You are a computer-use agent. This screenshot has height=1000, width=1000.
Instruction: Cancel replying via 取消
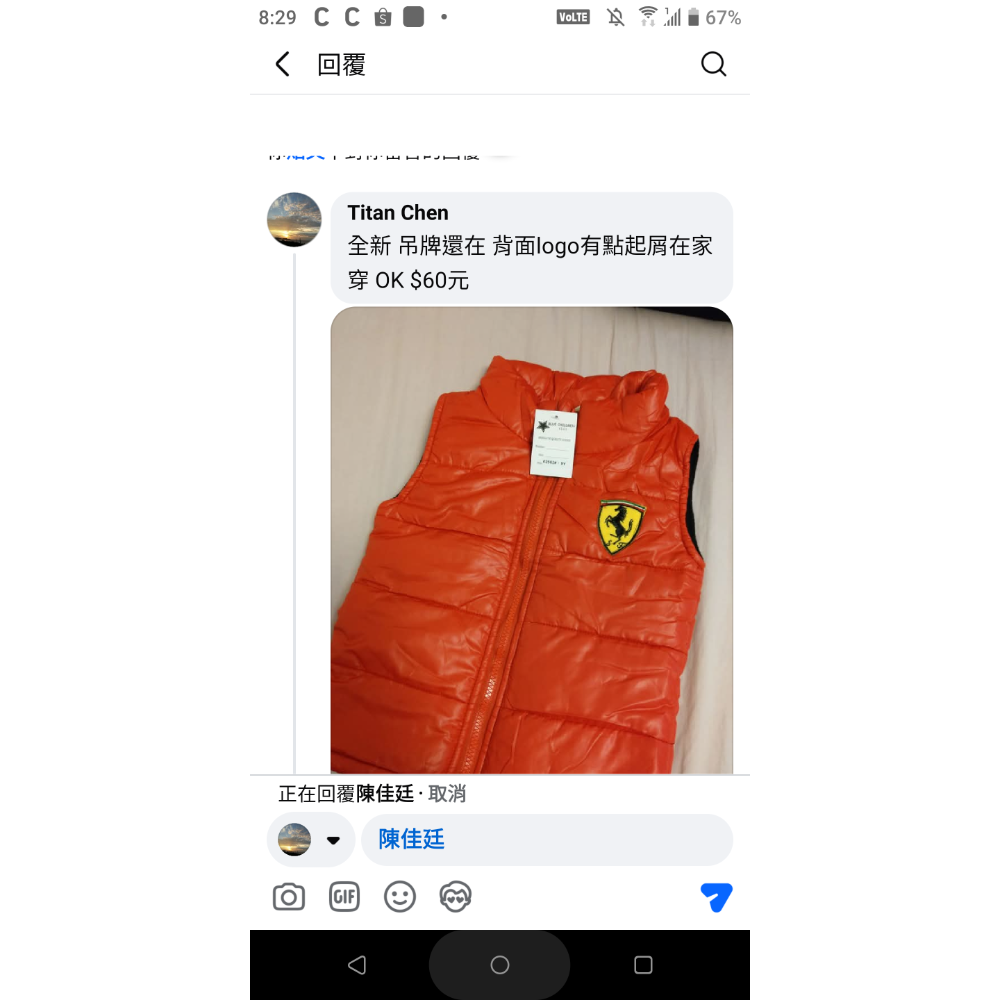pyautogui.click(x=447, y=794)
